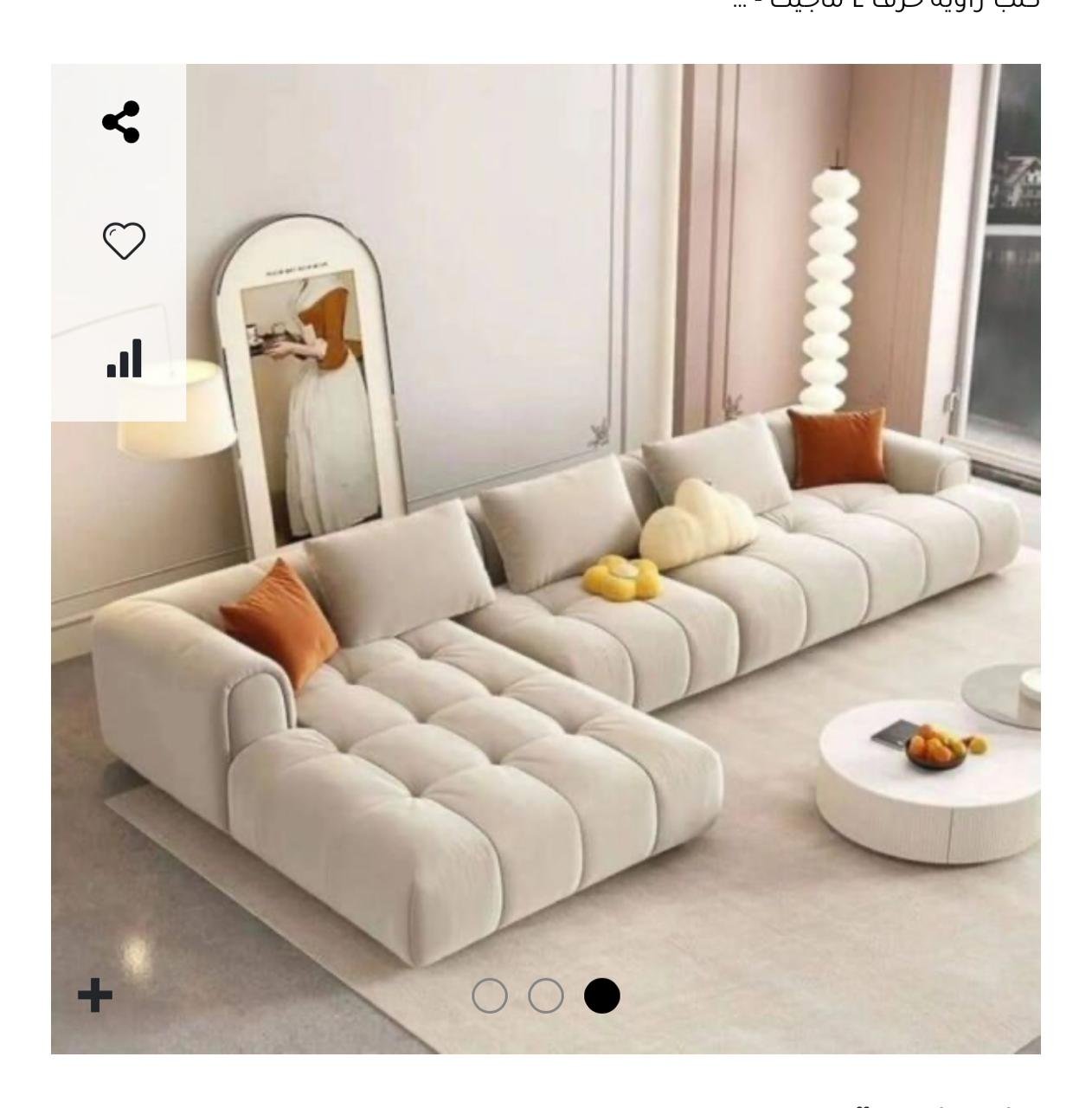Add the sofa to wishlist with heart icon
The height and width of the screenshot is (1108, 1092).
coord(124,241)
